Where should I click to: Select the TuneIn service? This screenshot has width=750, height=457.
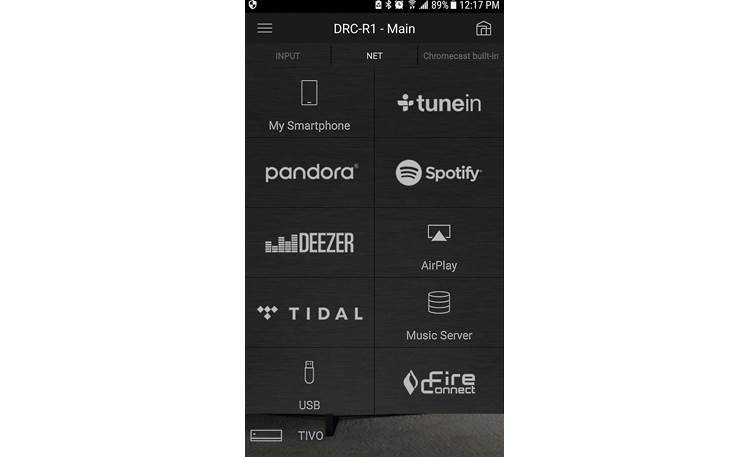[439, 104]
